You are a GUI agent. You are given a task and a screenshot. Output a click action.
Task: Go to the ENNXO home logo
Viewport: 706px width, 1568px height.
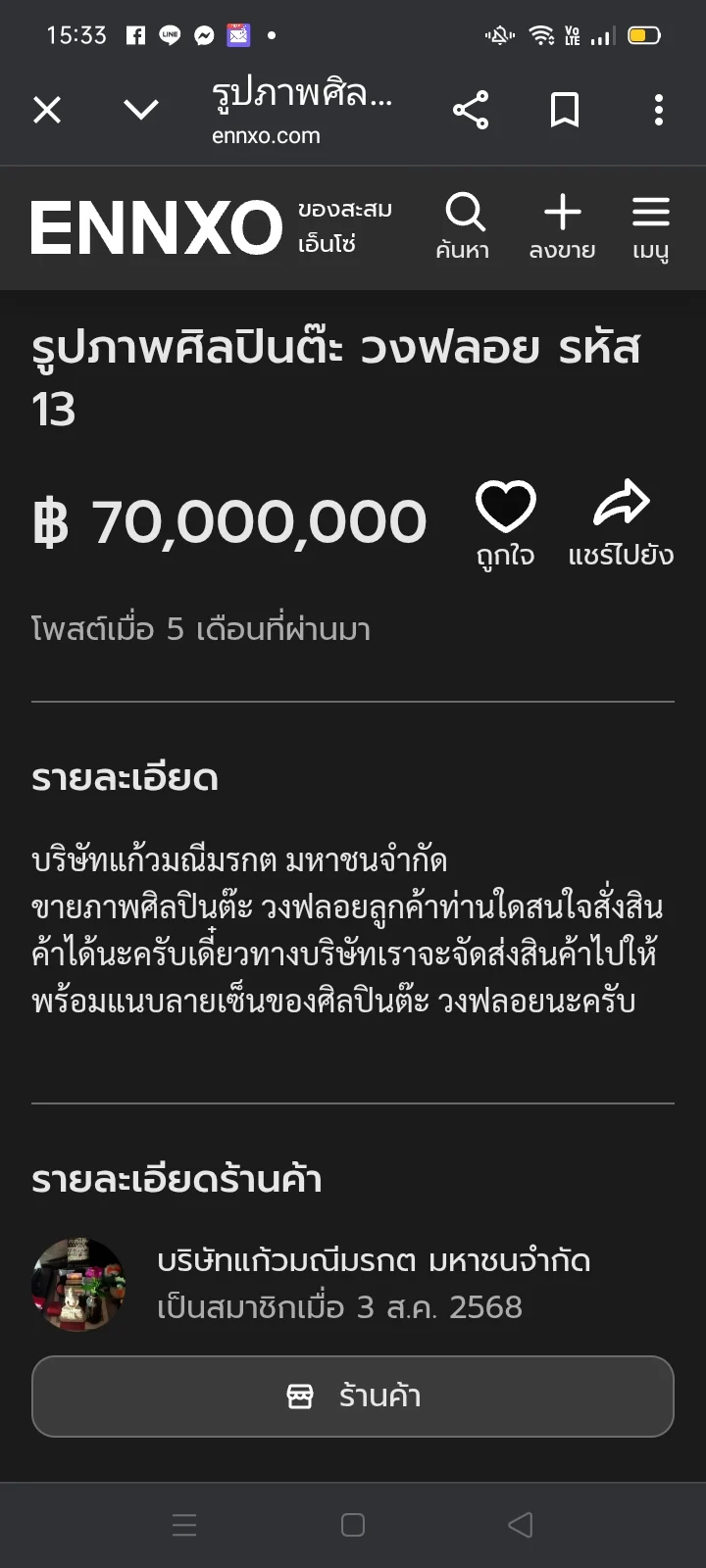pyautogui.click(x=157, y=227)
